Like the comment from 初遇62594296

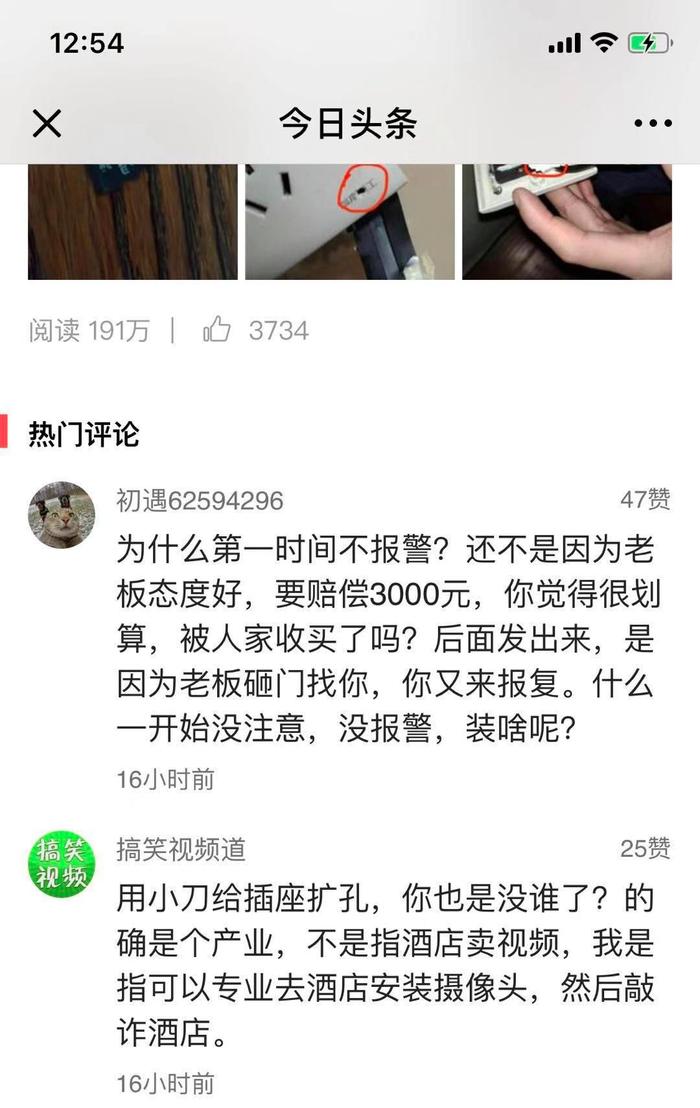645,500
